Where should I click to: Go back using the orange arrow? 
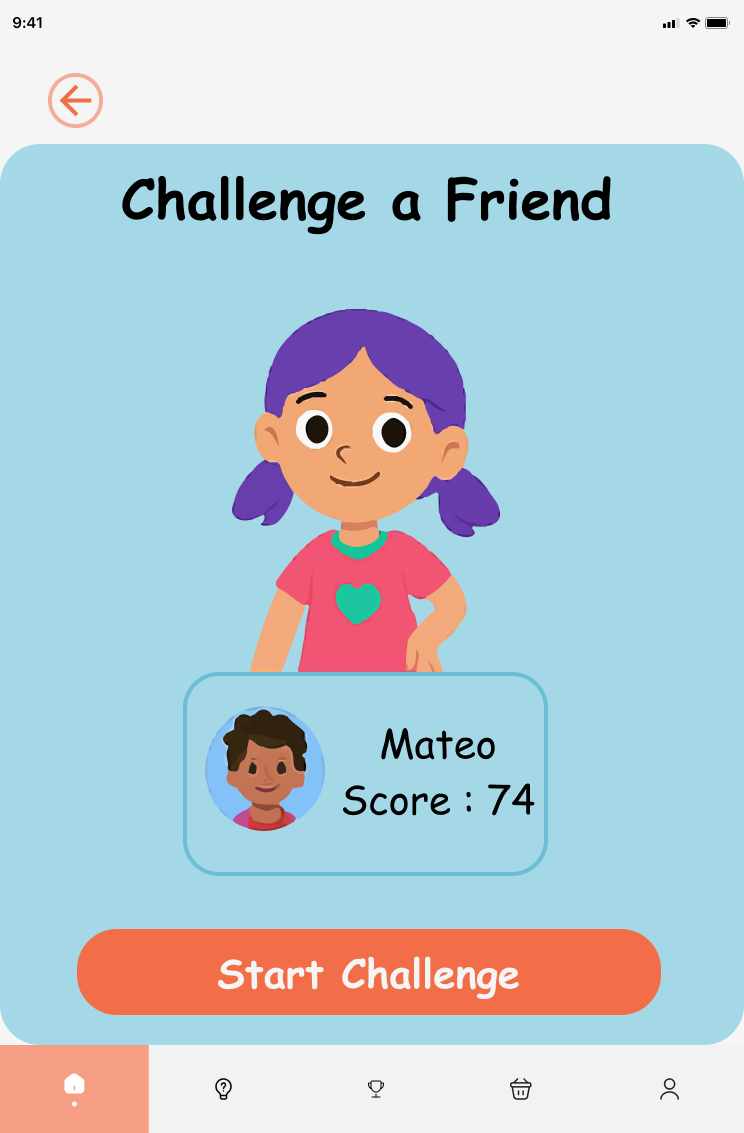[x=75, y=100]
